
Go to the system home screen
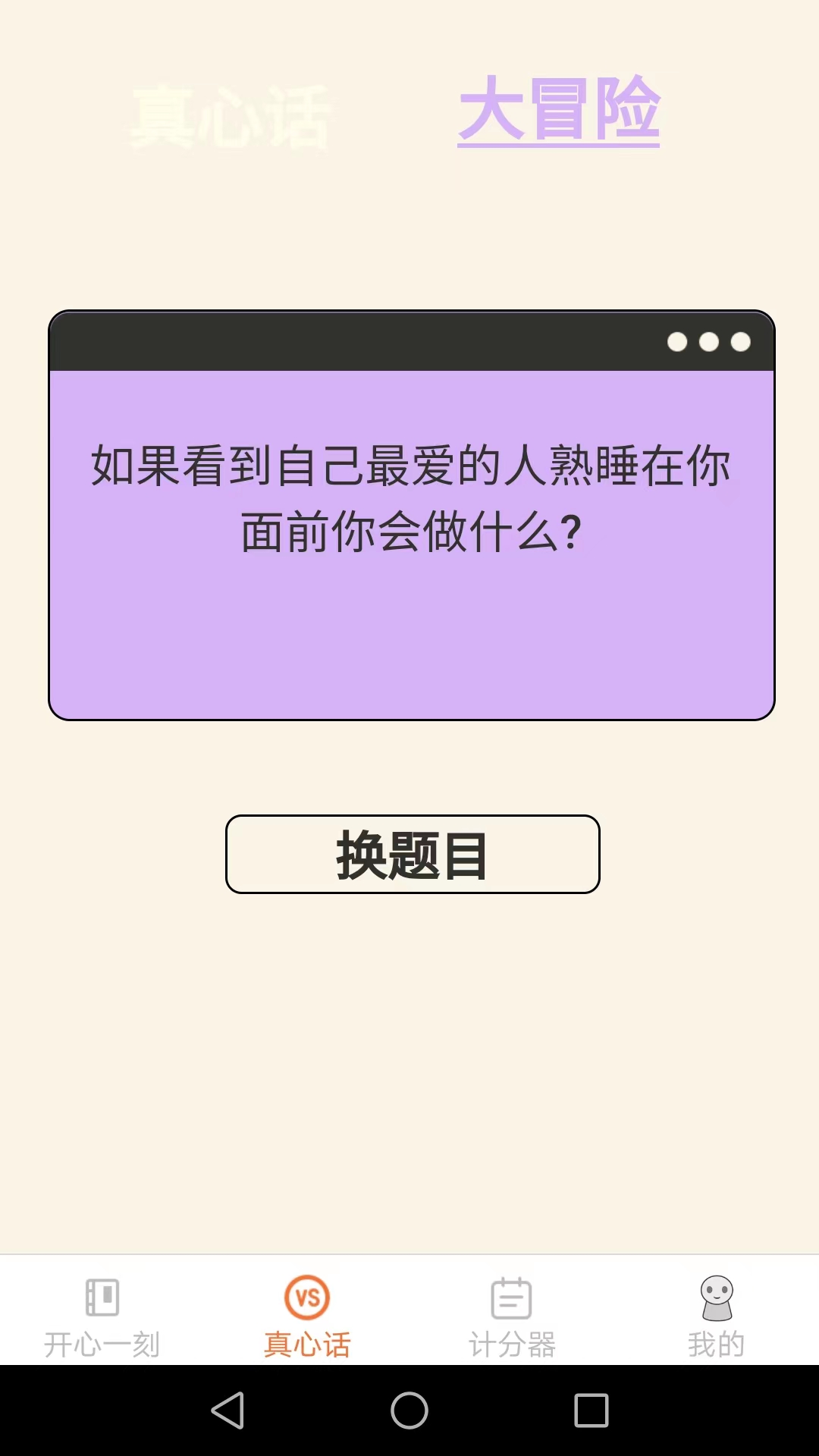409,1410
